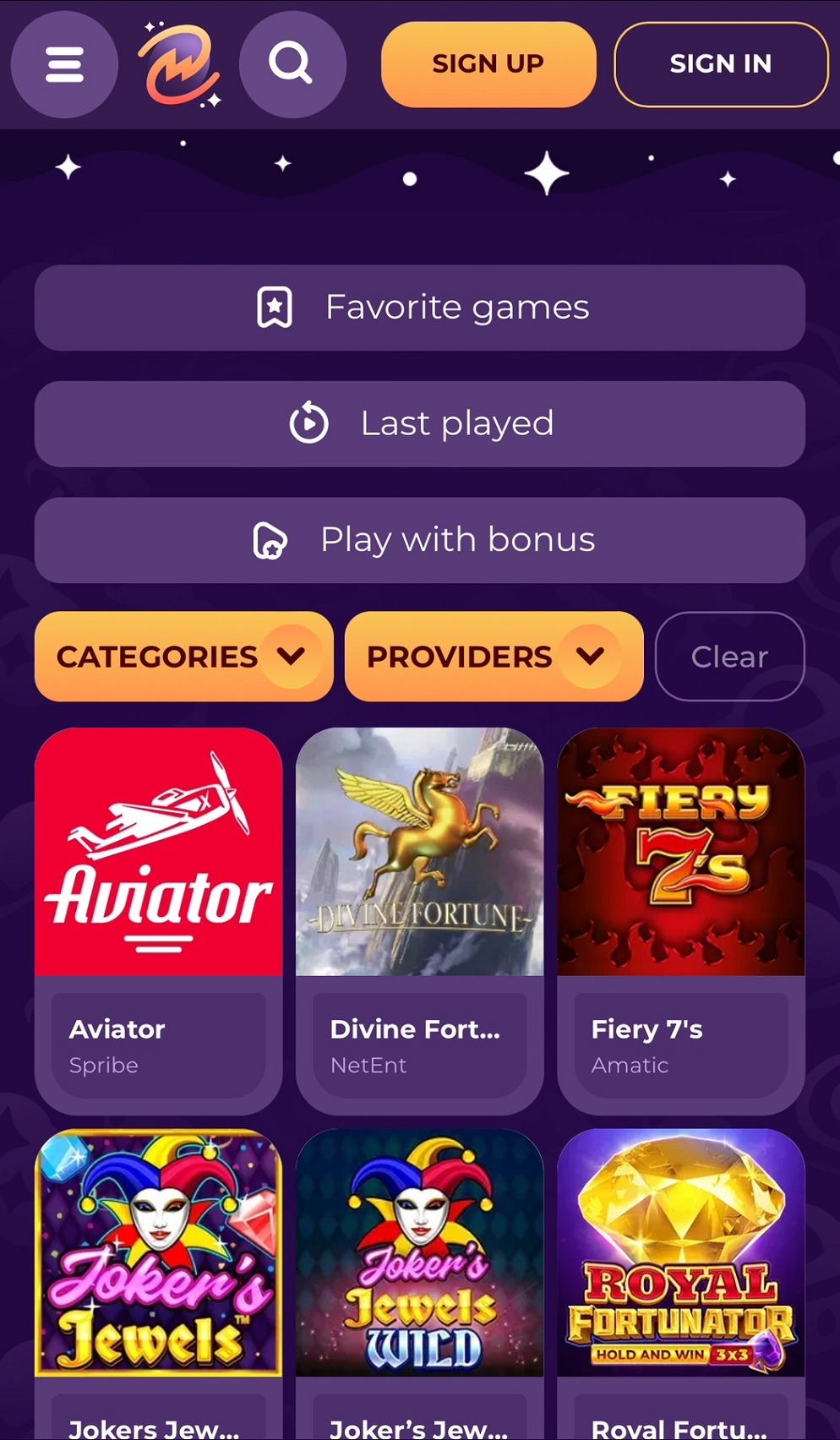
Task: Select the Play with bonus option
Action: pyautogui.click(x=420, y=539)
